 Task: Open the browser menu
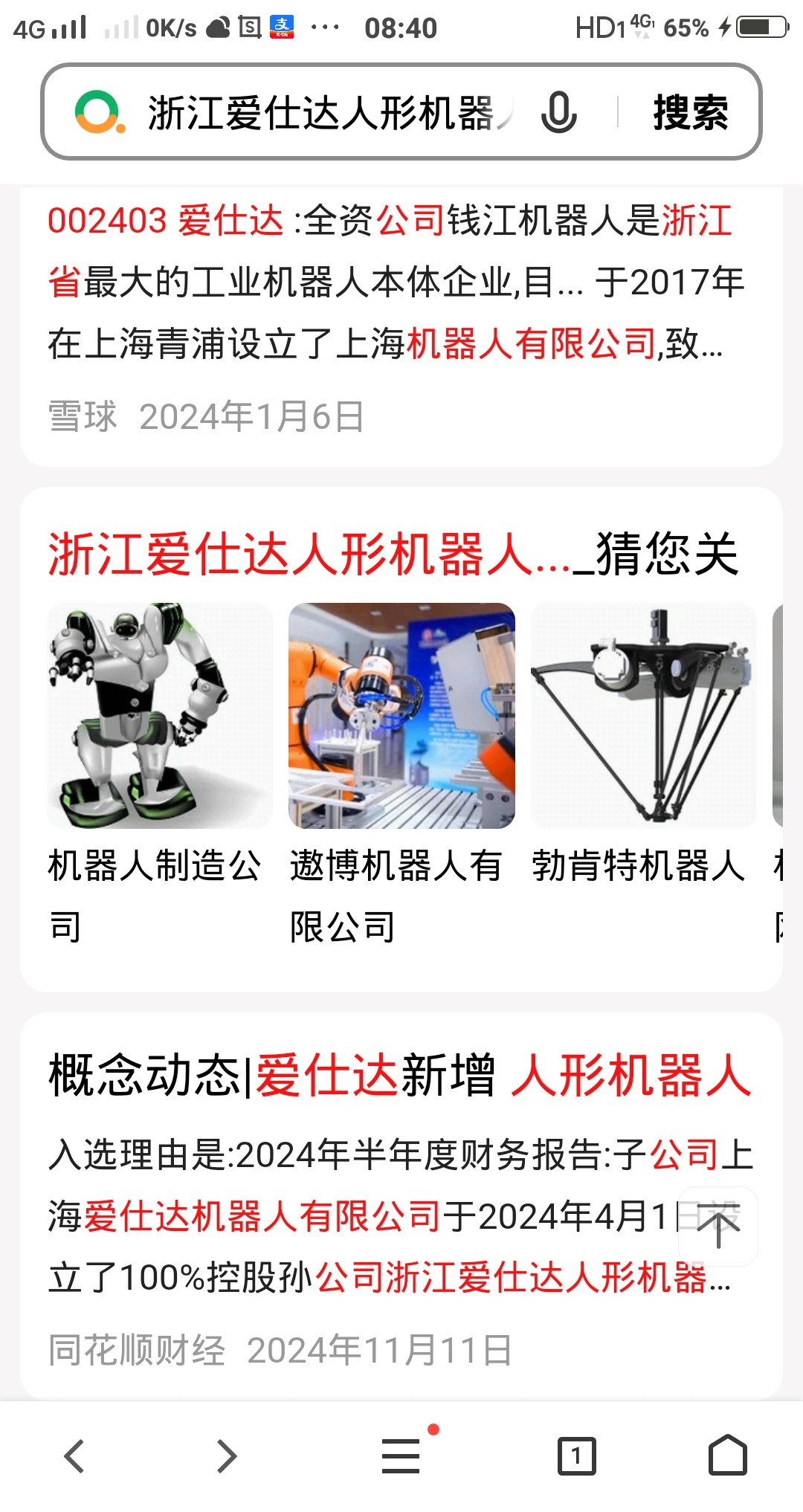(401, 1456)
